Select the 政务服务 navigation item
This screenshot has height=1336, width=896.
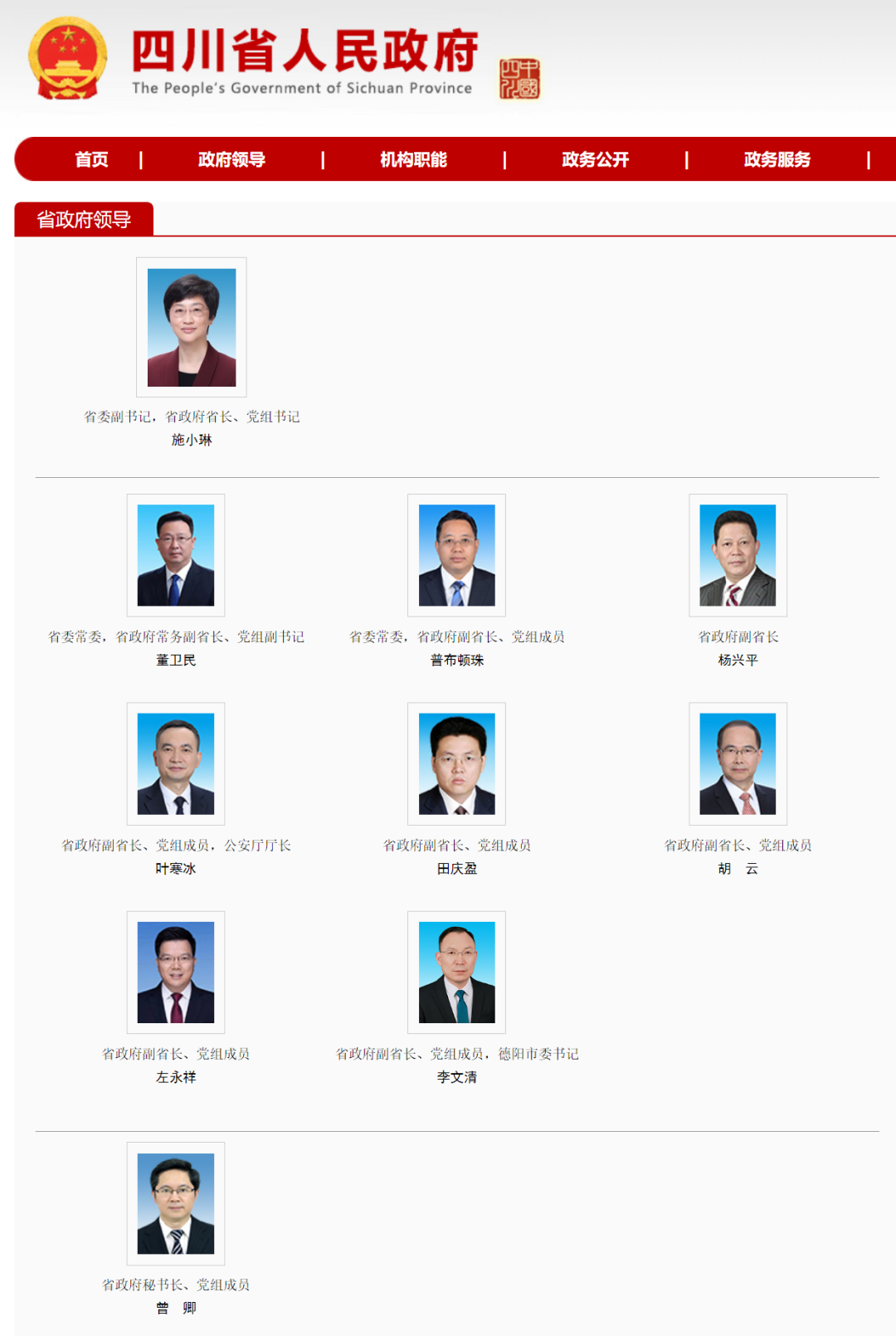coord(777,159)
